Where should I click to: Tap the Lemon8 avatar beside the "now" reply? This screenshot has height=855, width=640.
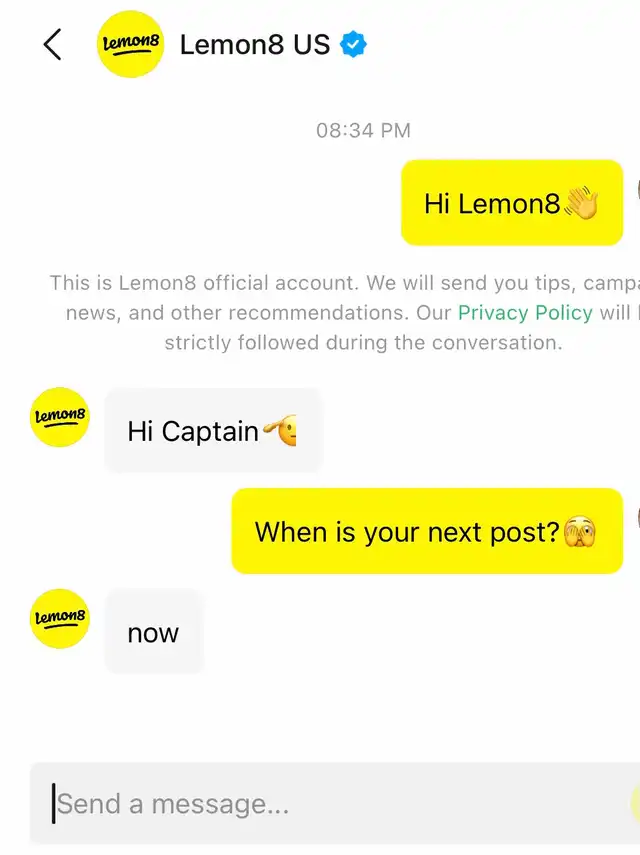point(60,619)
